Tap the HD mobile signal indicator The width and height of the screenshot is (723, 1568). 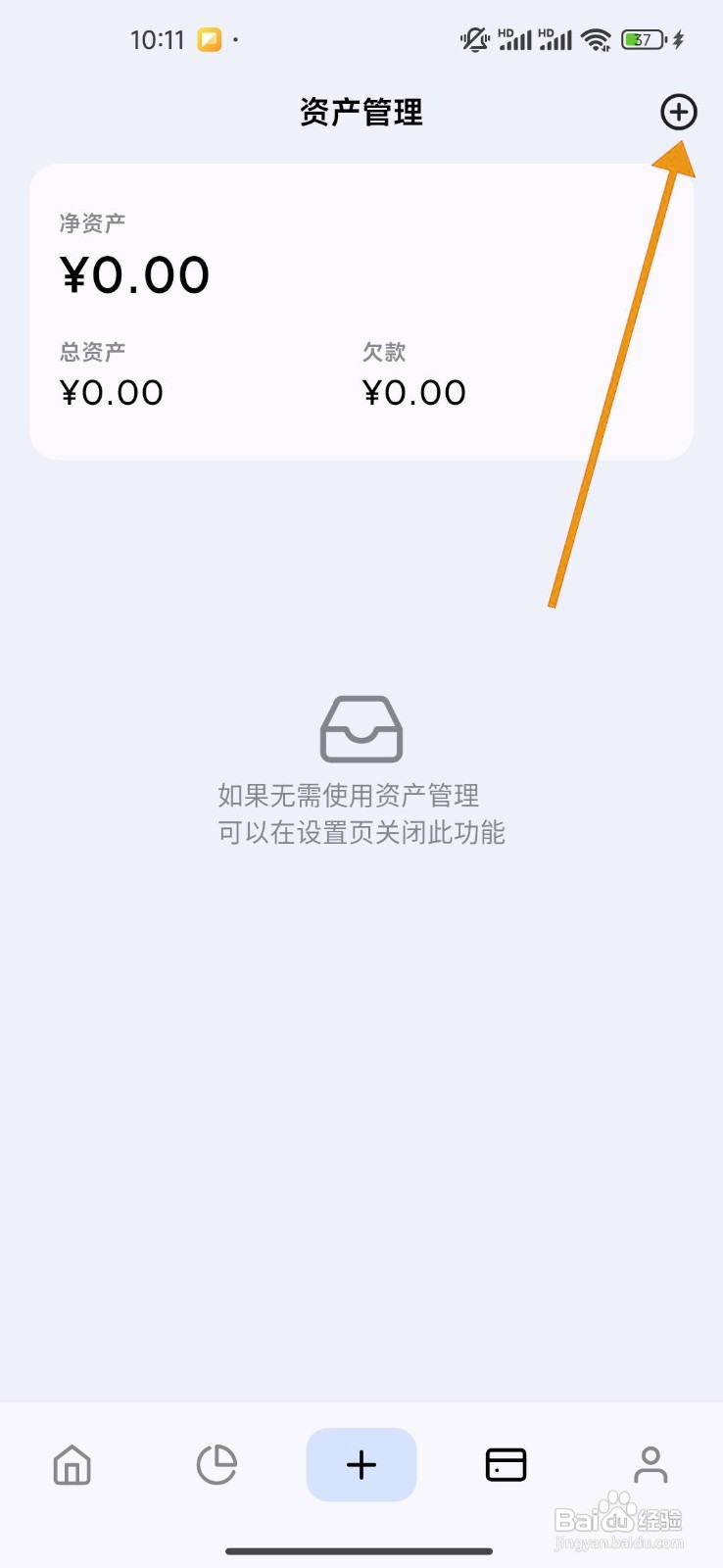tap(516, 39)
